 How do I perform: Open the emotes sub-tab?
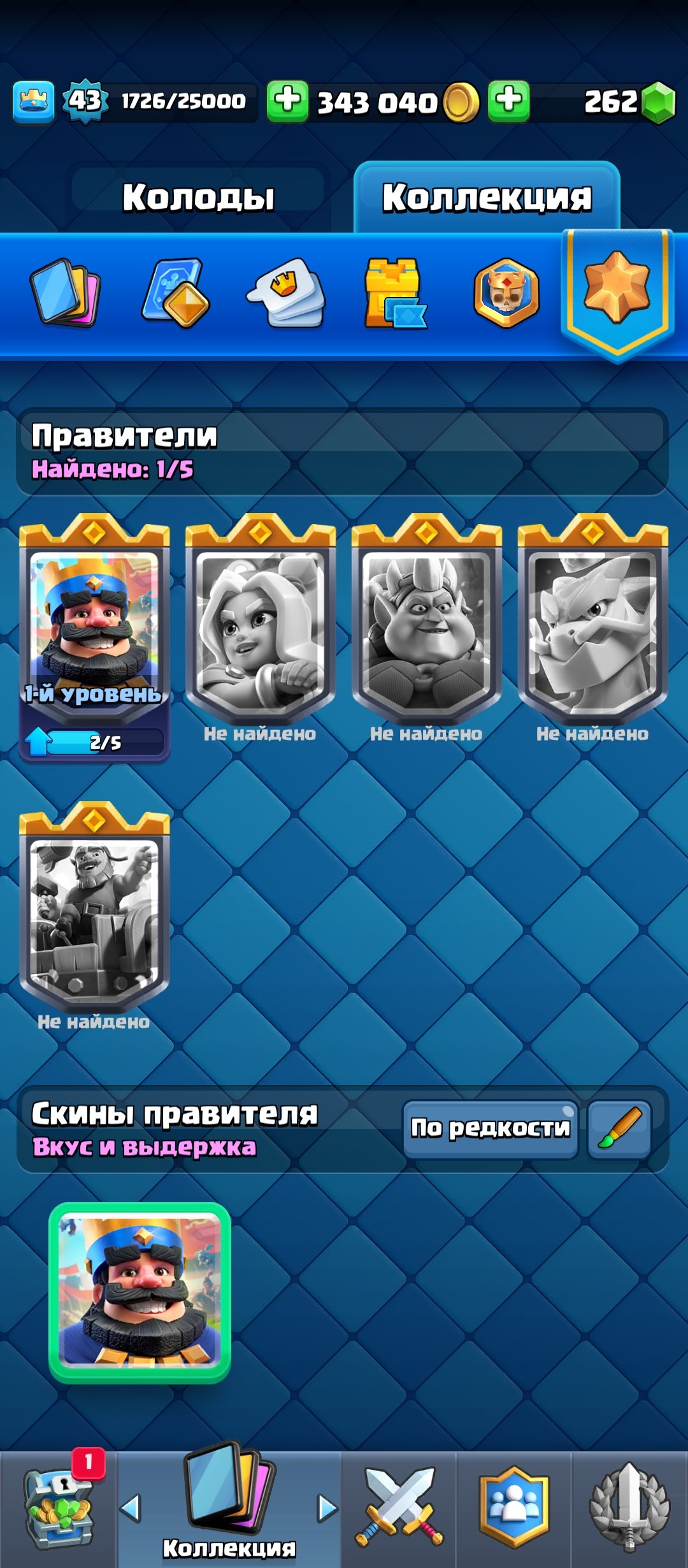286,293
